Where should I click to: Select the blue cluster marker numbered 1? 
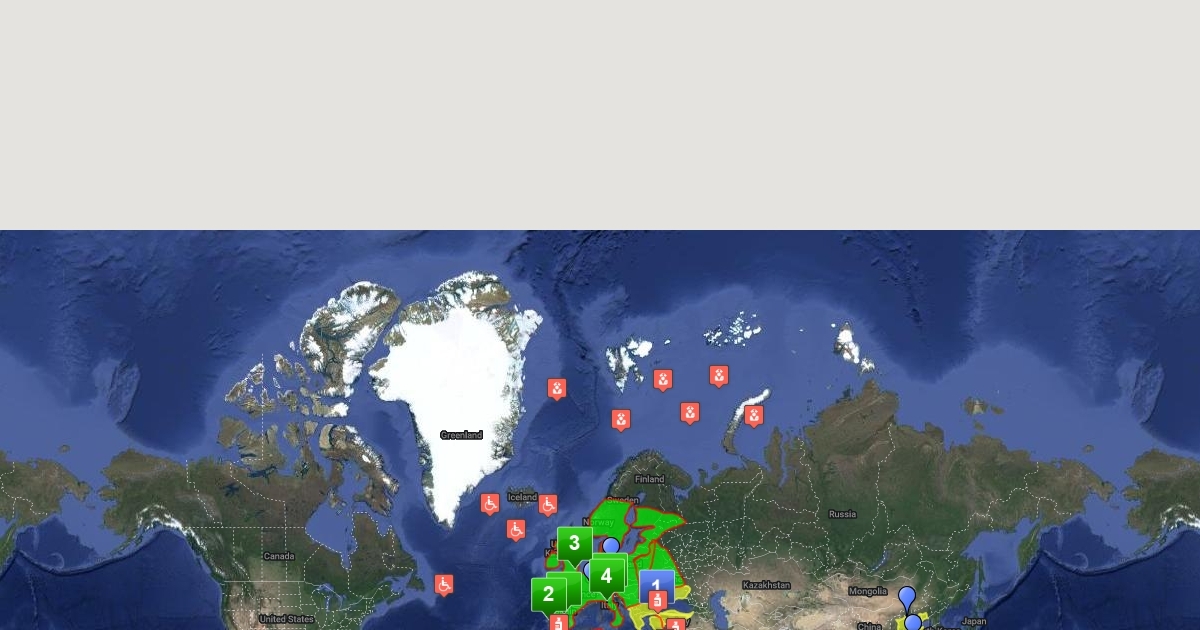pos(656,586)
